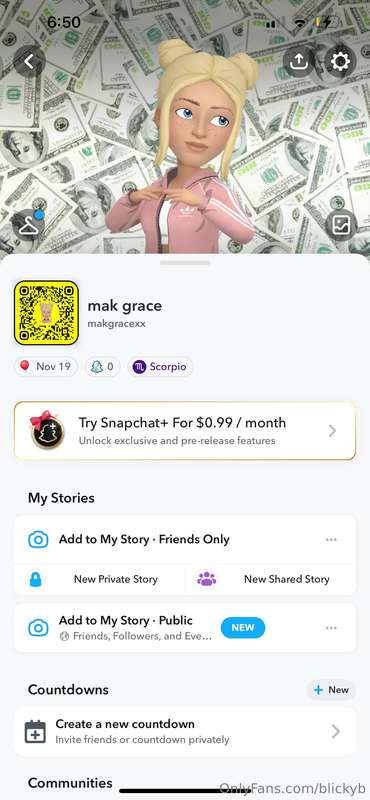370x800 pixels.
Task: Open options for Friends Only story
Action: [331, 539]
